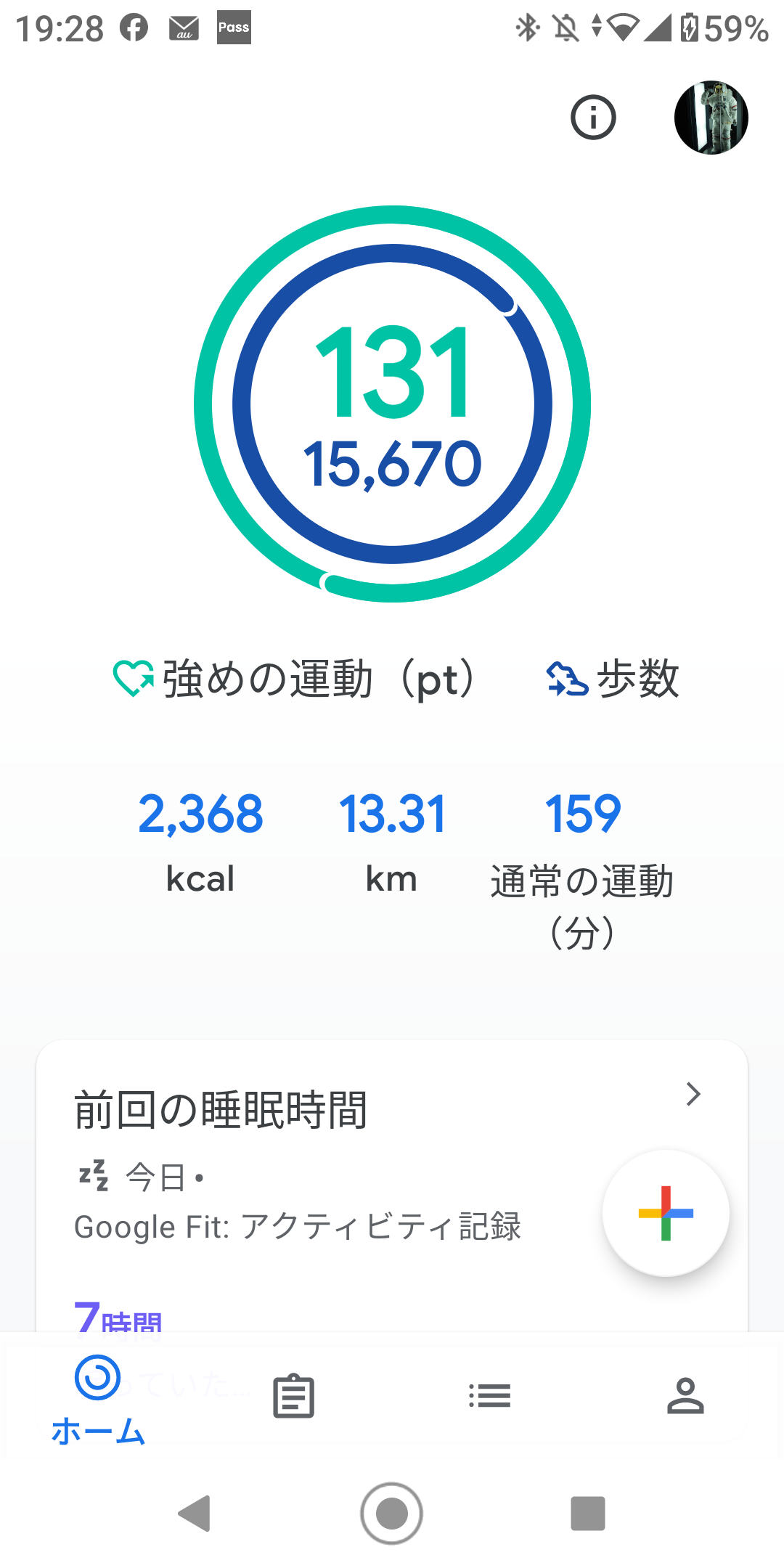Open the account profile picture
This screenshot has height=1568, width=784.
pyautogui.click(x=711, y=118)
